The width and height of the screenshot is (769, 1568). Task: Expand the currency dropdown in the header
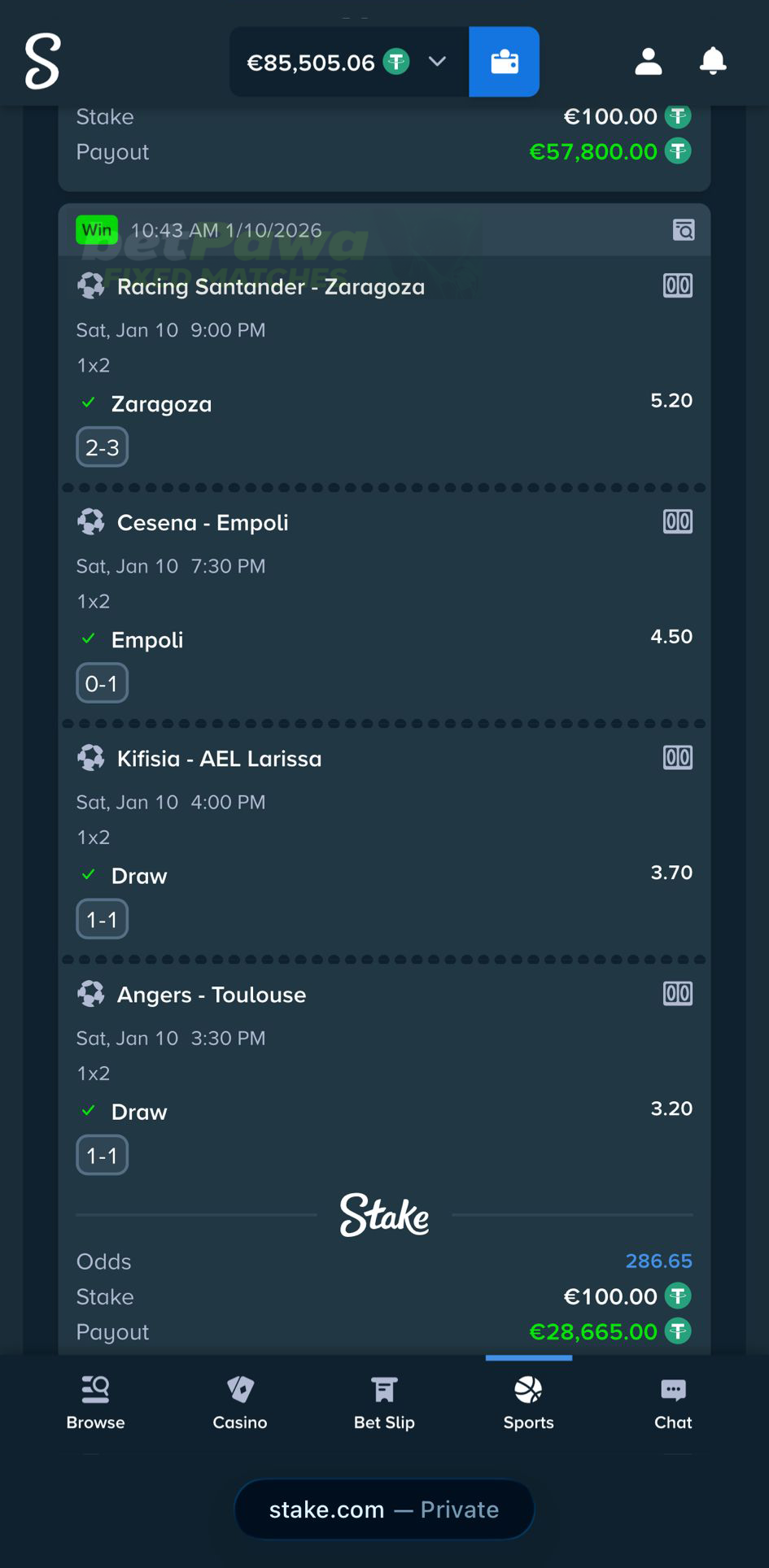[x=438, y=61]
